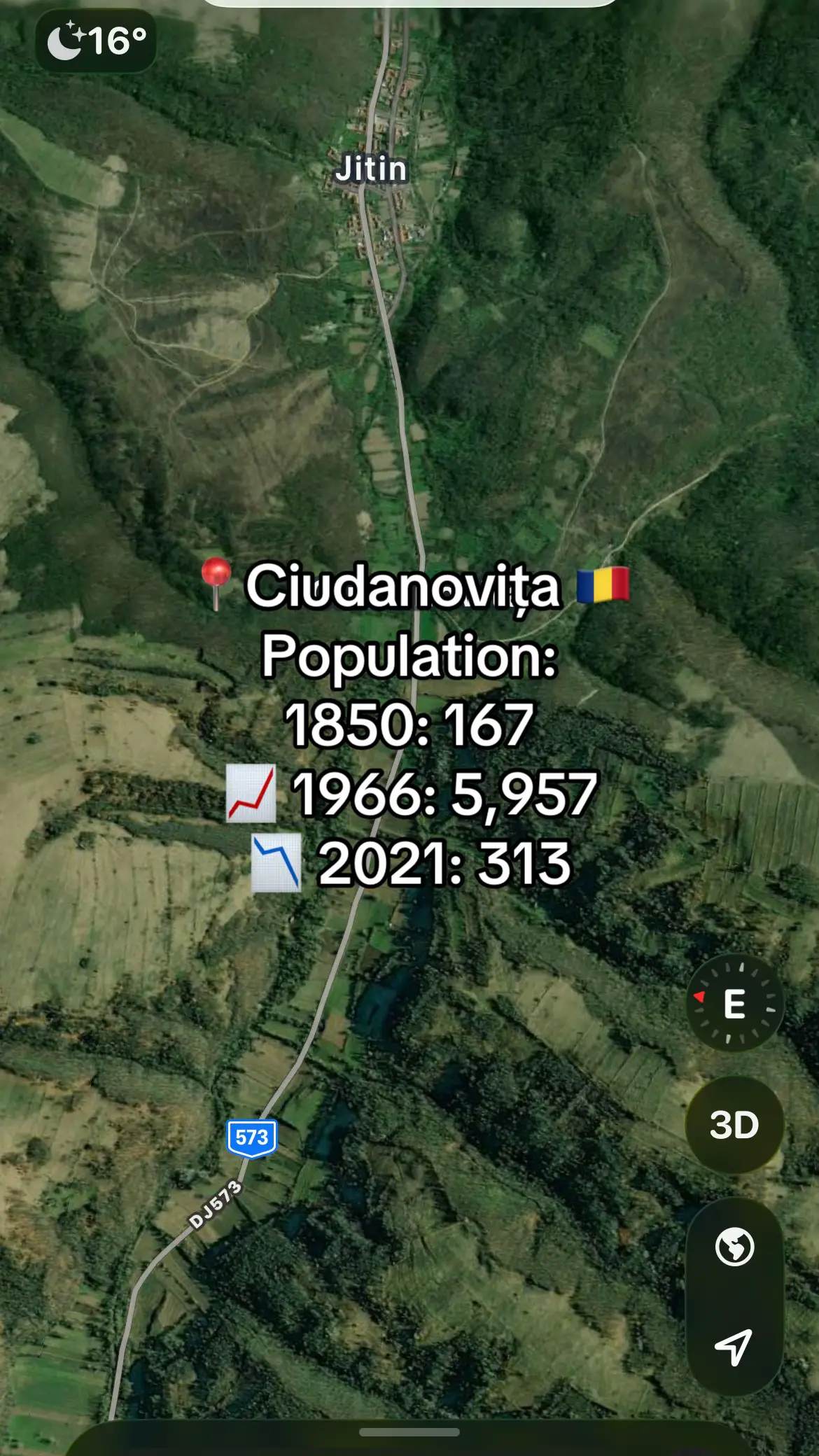Open the 16° weather widget

pyautogui.click(x=96, y=41)
